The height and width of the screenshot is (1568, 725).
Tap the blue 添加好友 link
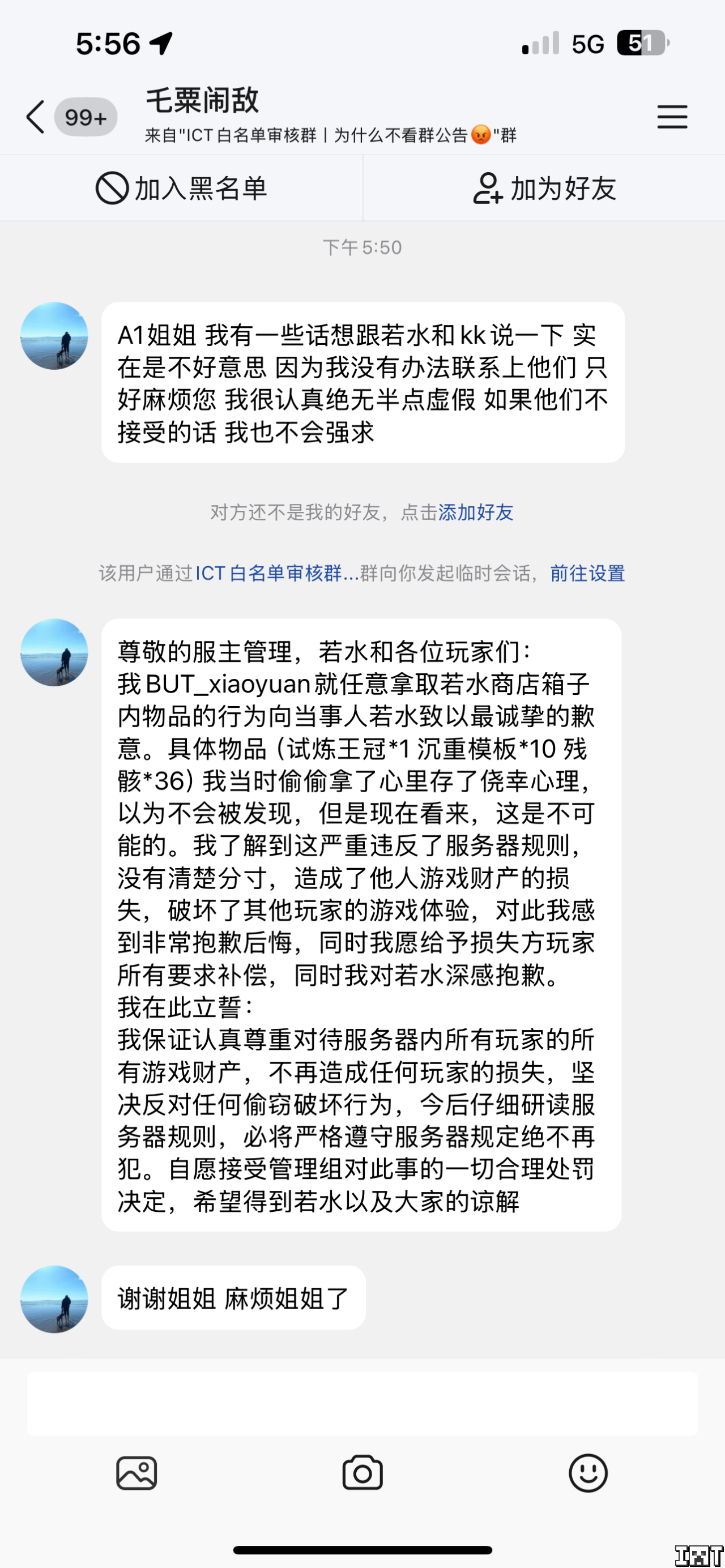point(475,512)
